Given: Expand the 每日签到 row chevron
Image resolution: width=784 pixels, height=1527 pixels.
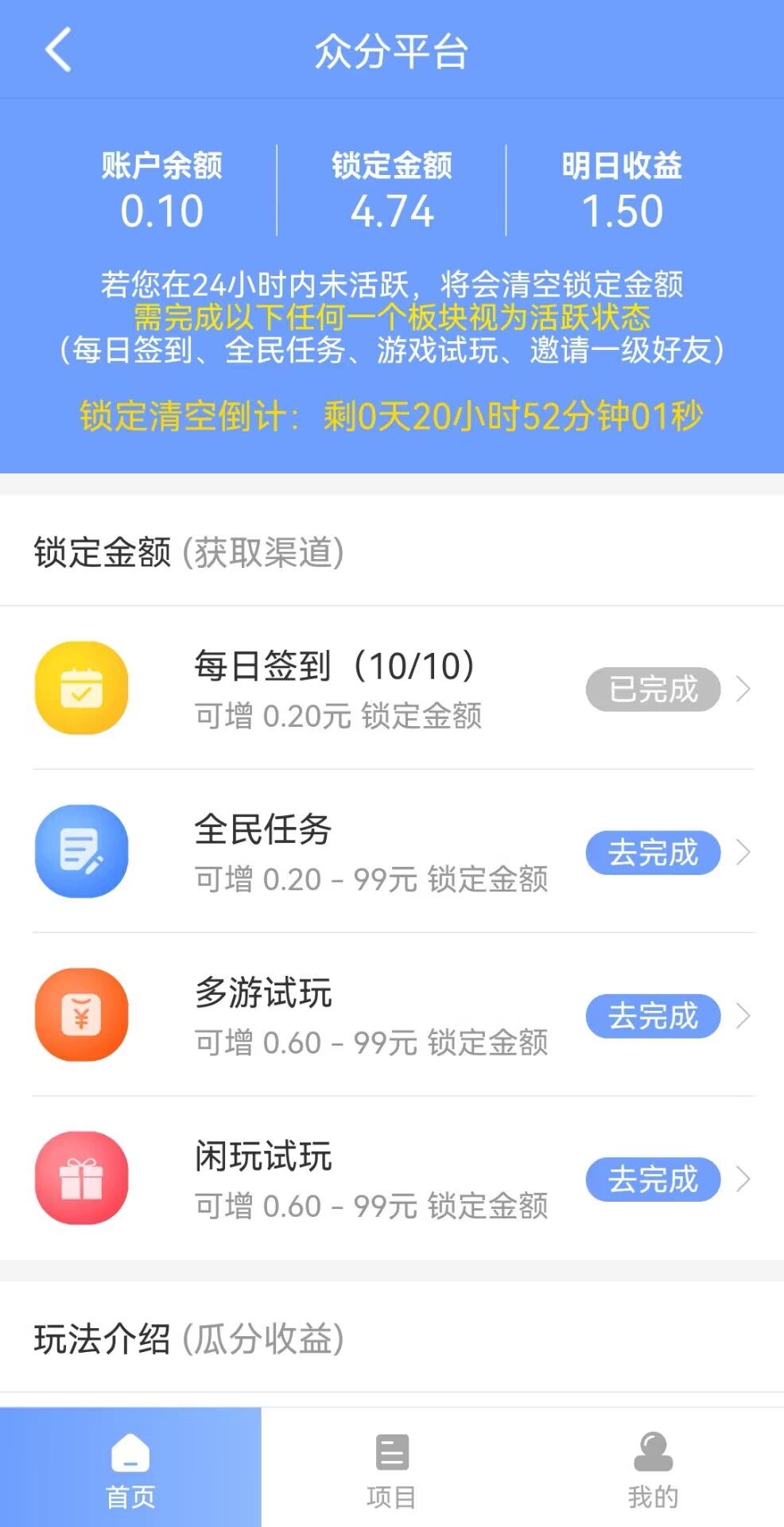Looking at the screenshot, I should tap(743, 690).
